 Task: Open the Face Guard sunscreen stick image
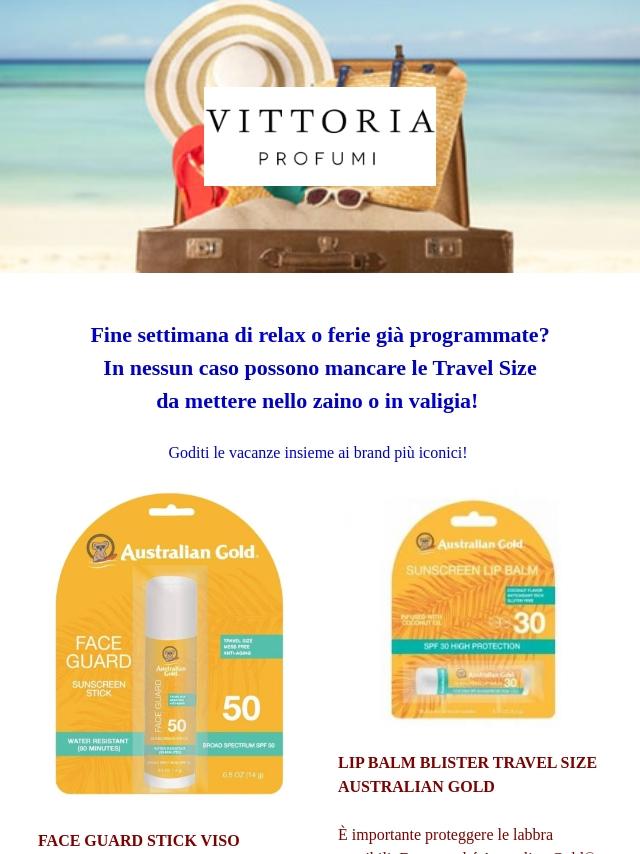click(x=169, y=644)
